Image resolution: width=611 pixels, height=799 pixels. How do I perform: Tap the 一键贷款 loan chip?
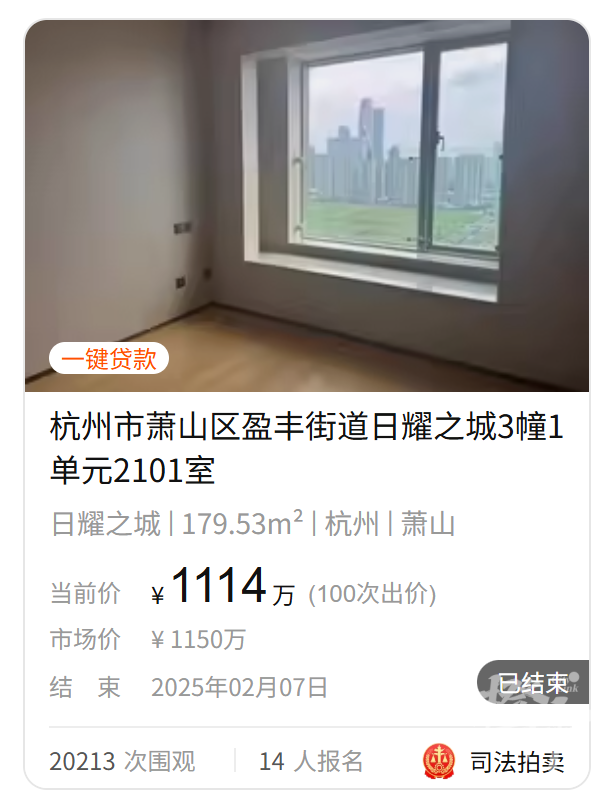tap(109, 359)
